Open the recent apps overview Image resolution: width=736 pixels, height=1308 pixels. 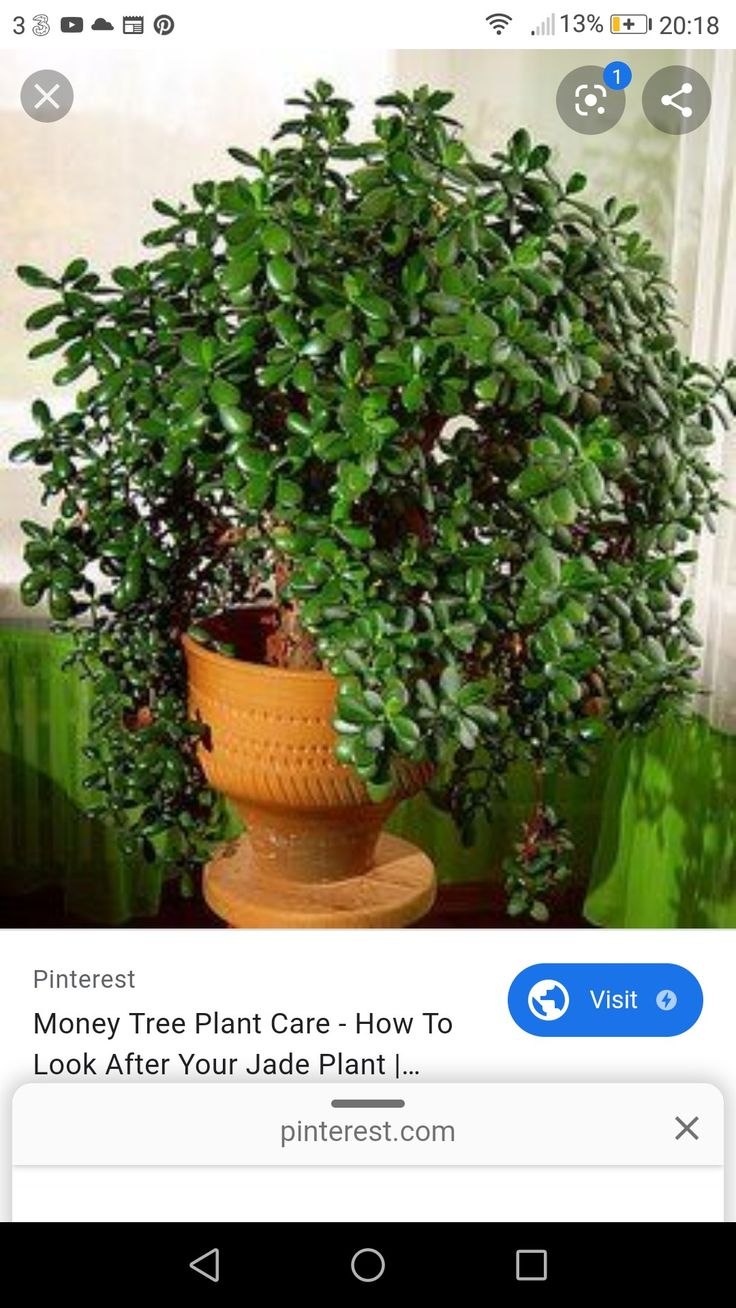pos(531,1265)
